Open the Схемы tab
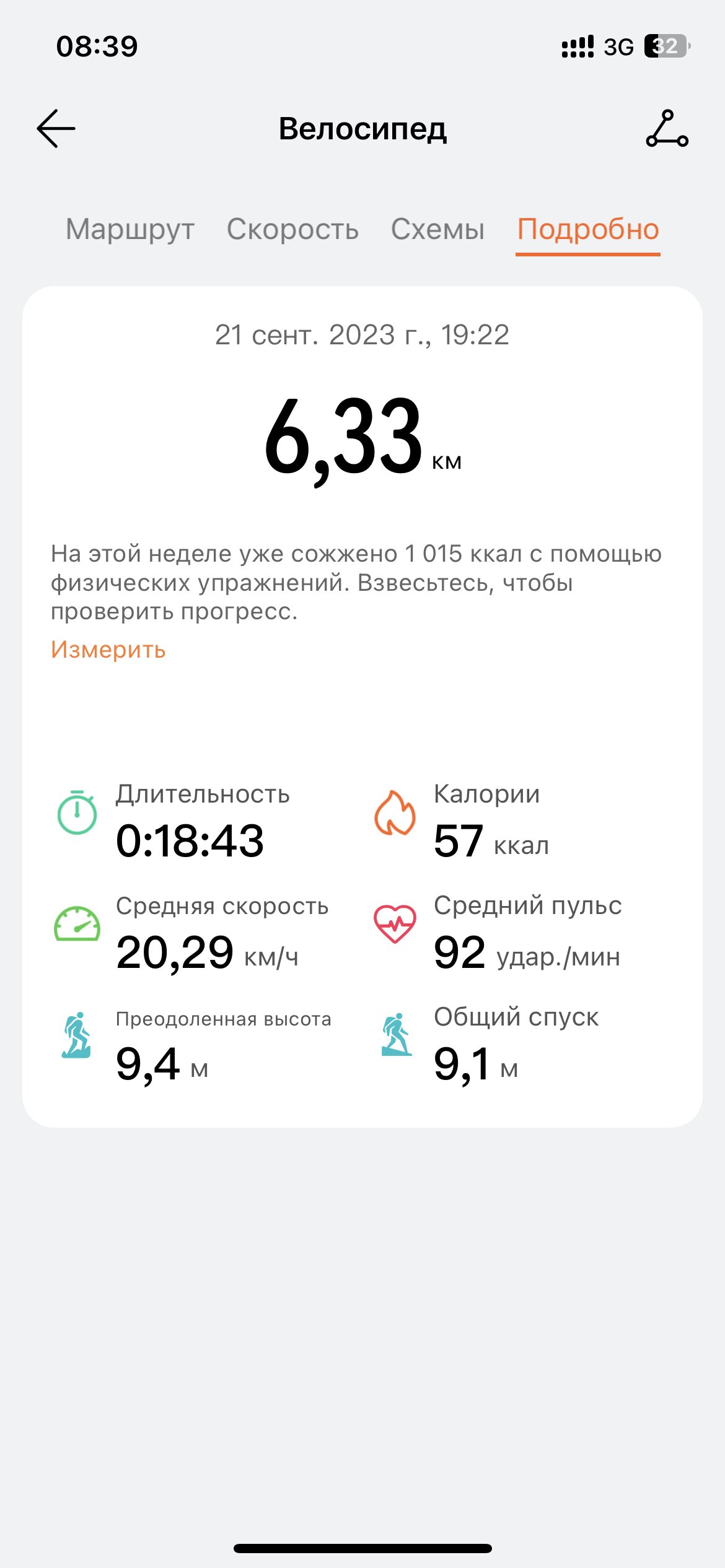This screenshot has width=725, height=1568. [437, 230]
